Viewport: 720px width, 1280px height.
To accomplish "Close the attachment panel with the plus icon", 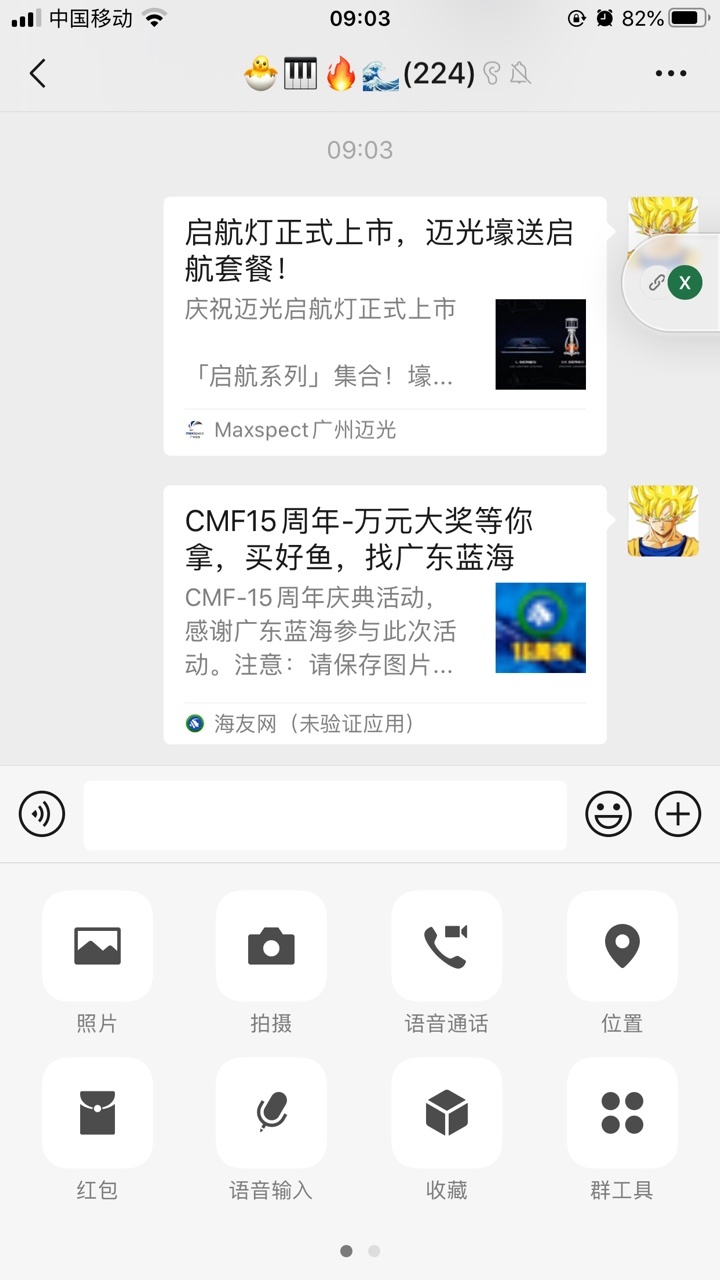I will (x=677, y=814).
